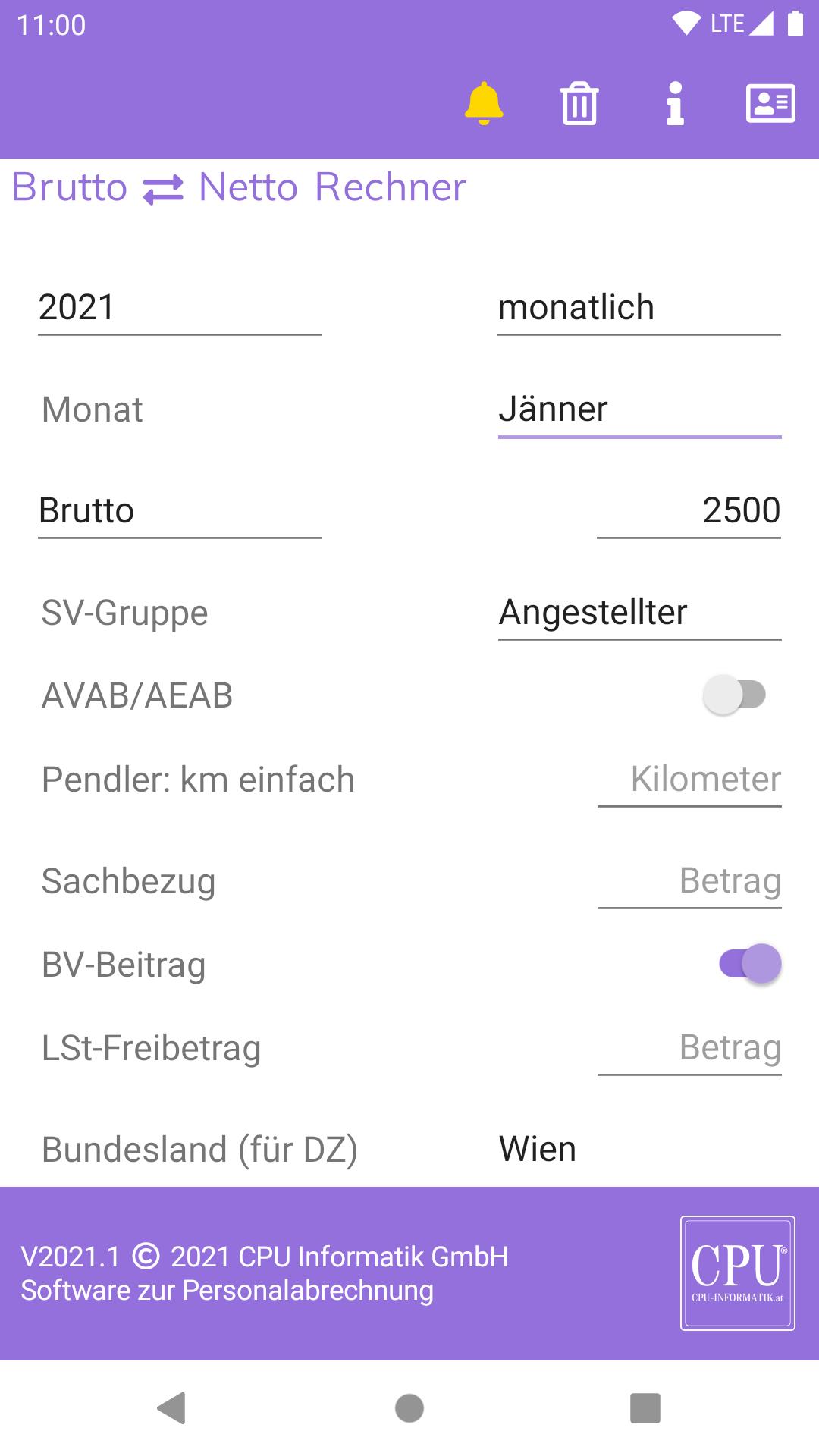Click the Pendler Kilometer input field
This screenshot has height=1456, width=819.
(689, 780)
